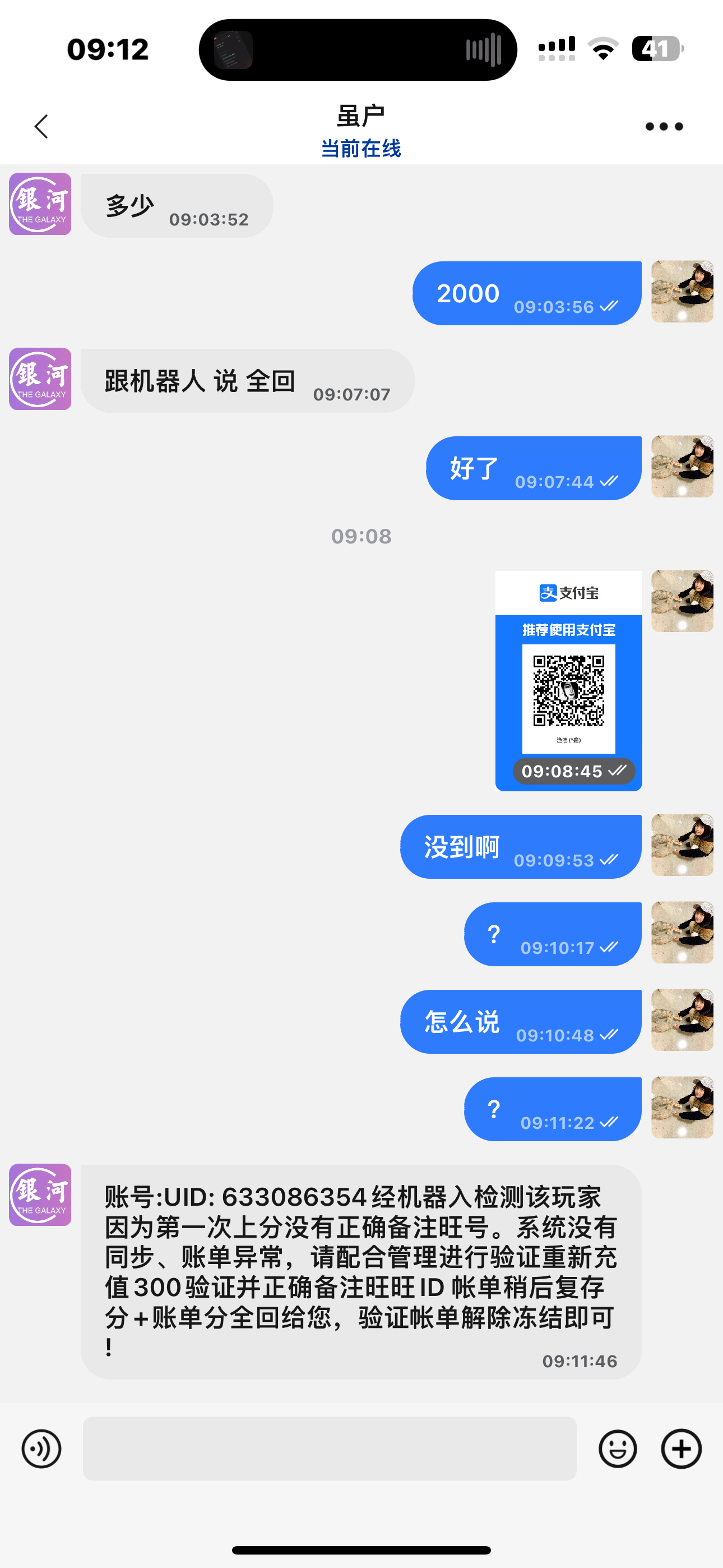Open the emoji picker
723x1568 pixels.
tap(617, 1448)
